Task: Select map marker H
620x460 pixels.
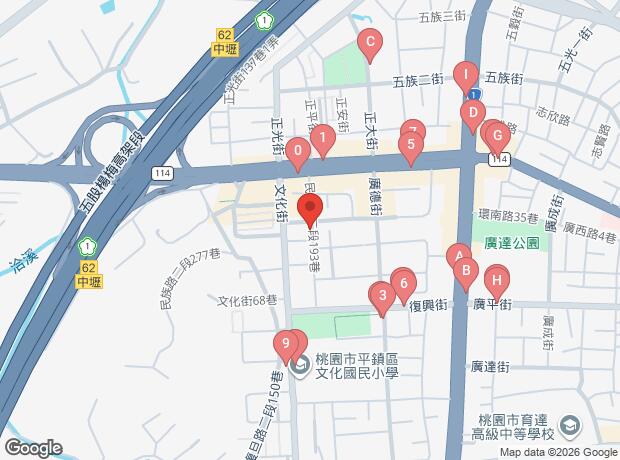Action: click(496, 278)
